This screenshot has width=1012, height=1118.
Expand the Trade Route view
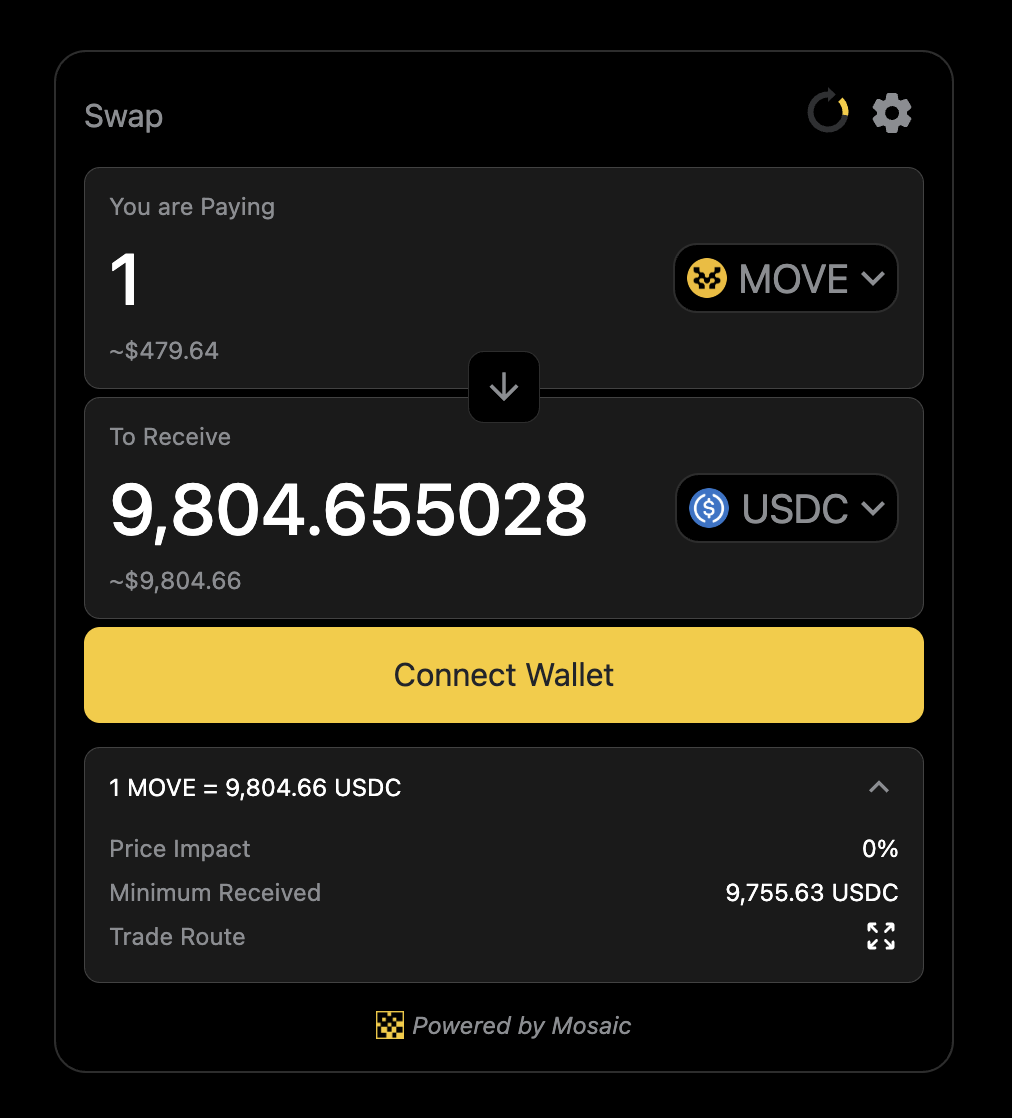tap(880, 936)
